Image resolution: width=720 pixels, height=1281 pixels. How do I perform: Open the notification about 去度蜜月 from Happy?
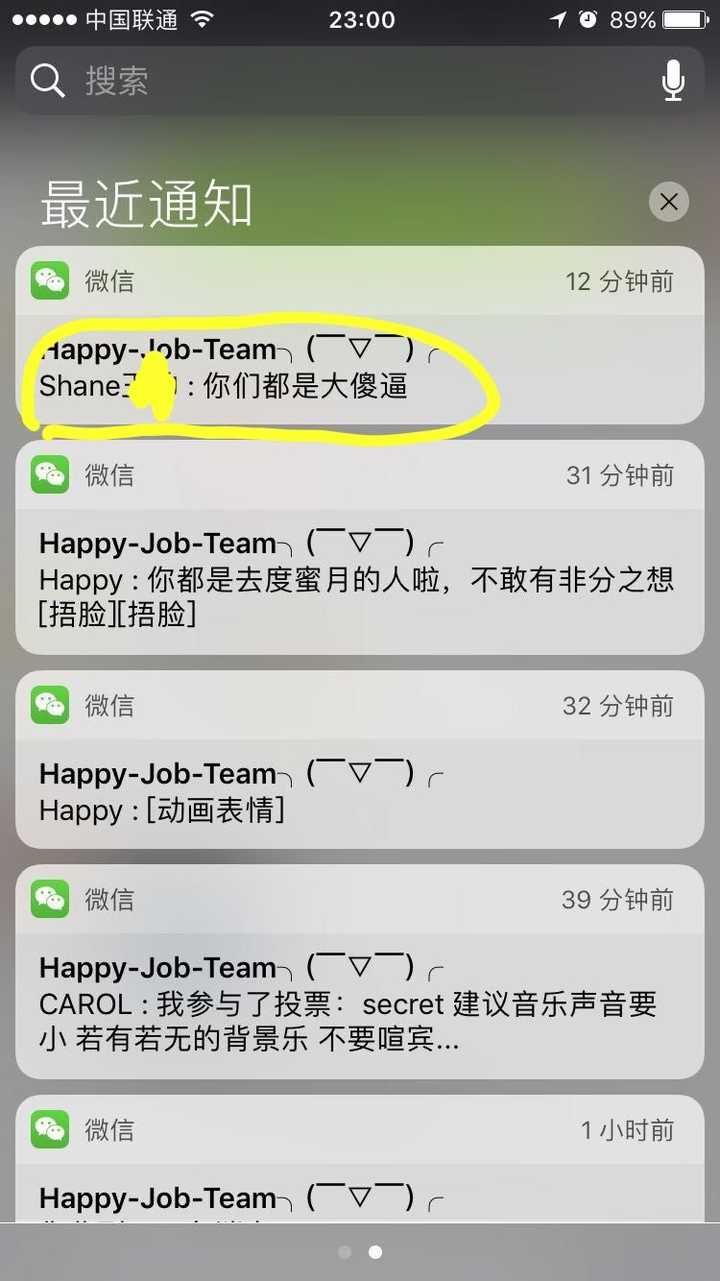(360, 580)
